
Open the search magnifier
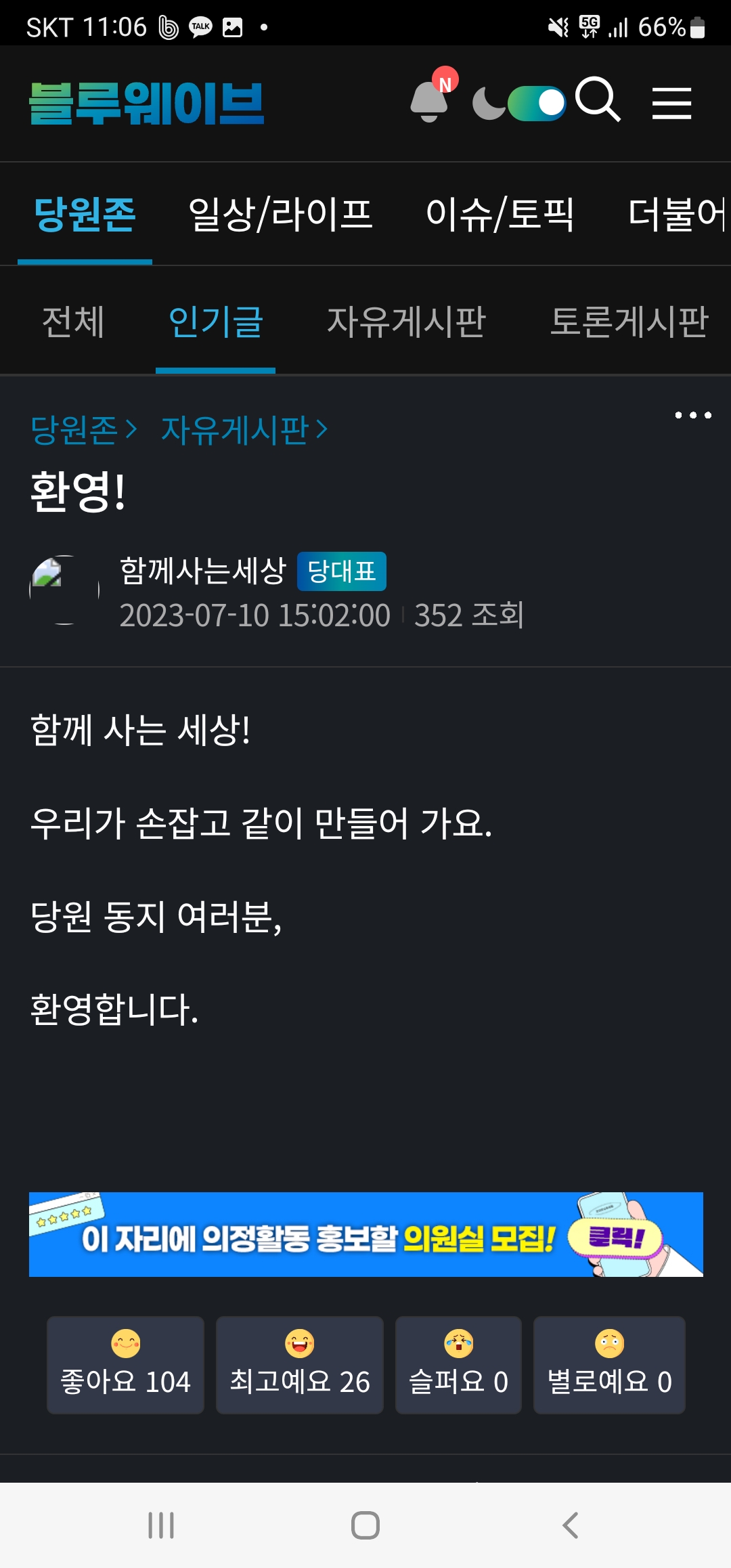tap(598, 100)
